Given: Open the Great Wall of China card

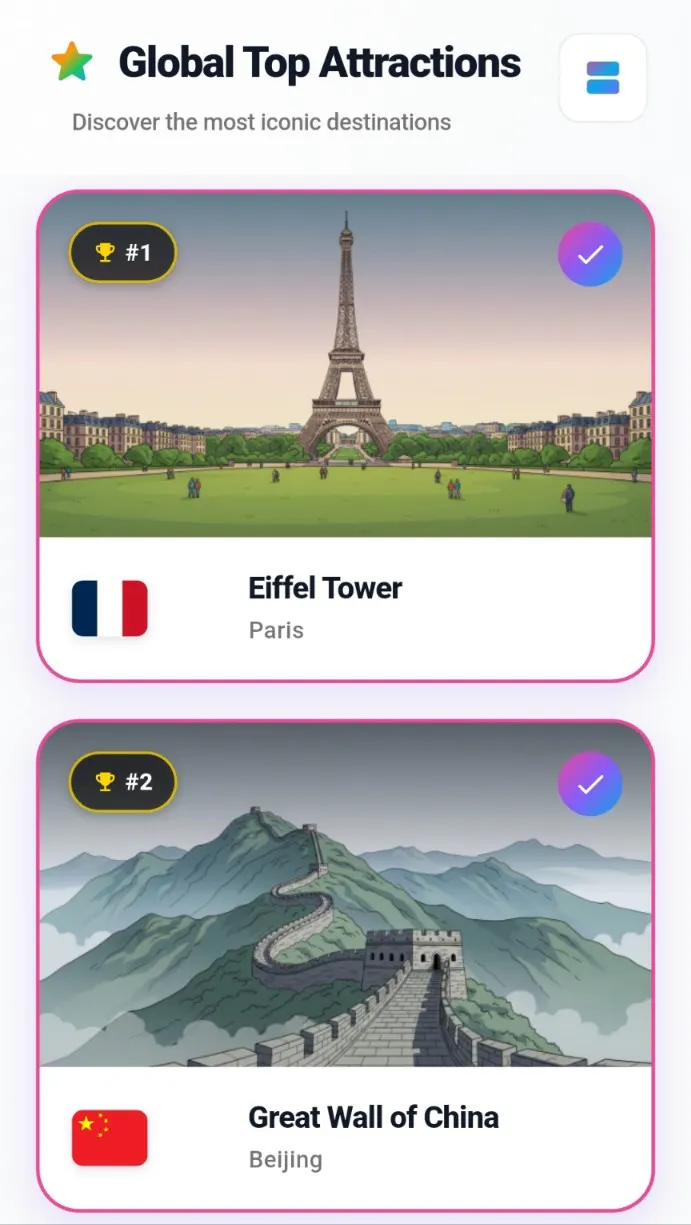Looking at the screenshot, I should (x=345, y=965).
